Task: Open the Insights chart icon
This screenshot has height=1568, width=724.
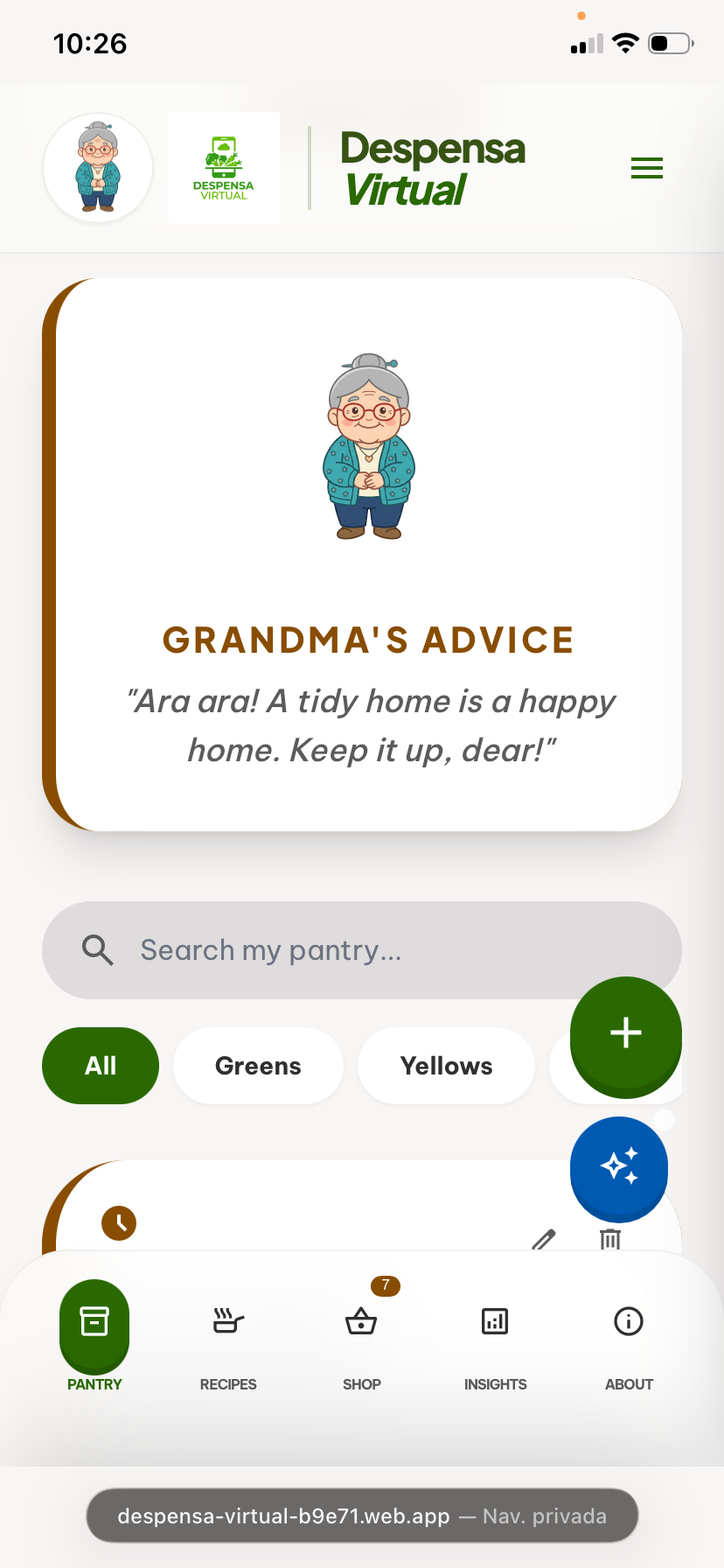Action: tap(495, 1321)
